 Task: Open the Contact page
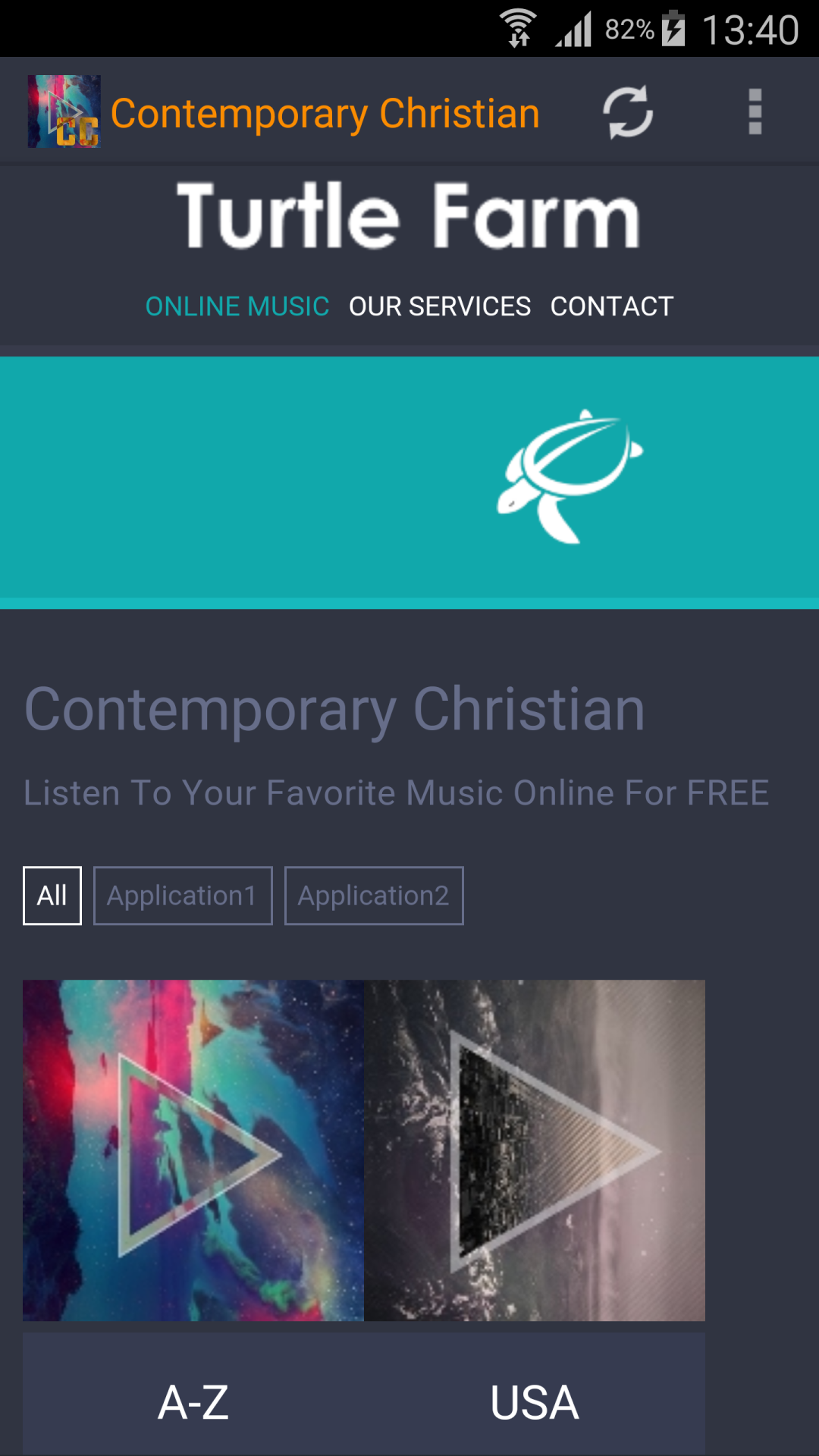(612, 306)
